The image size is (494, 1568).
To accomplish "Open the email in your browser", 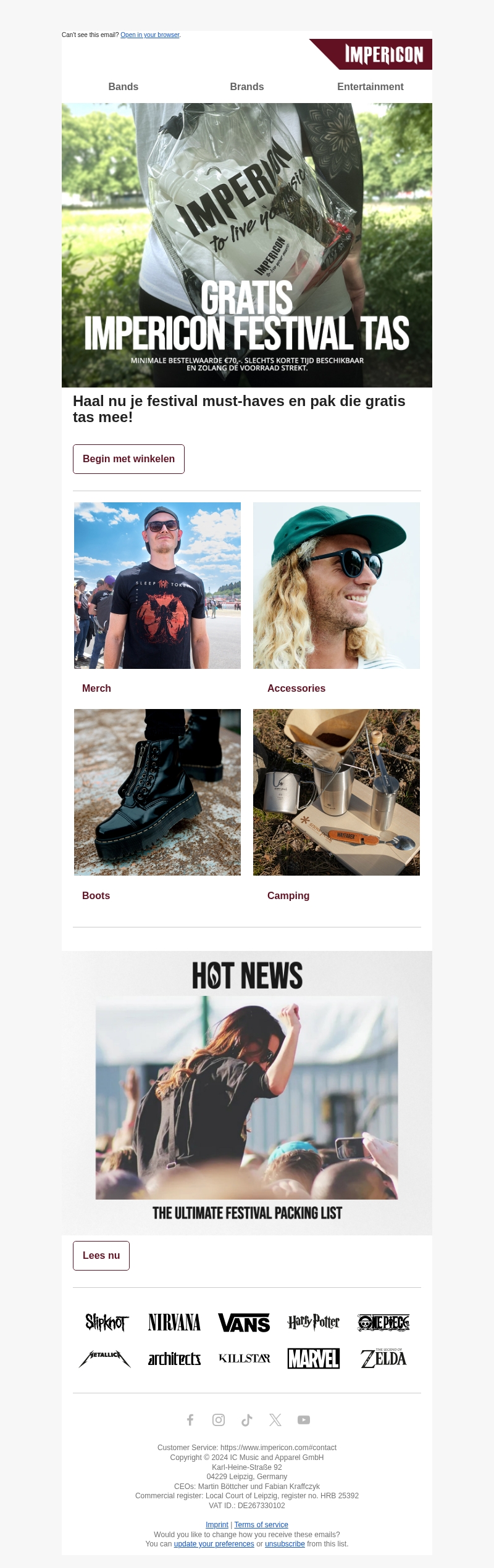I will click(150, 35).
